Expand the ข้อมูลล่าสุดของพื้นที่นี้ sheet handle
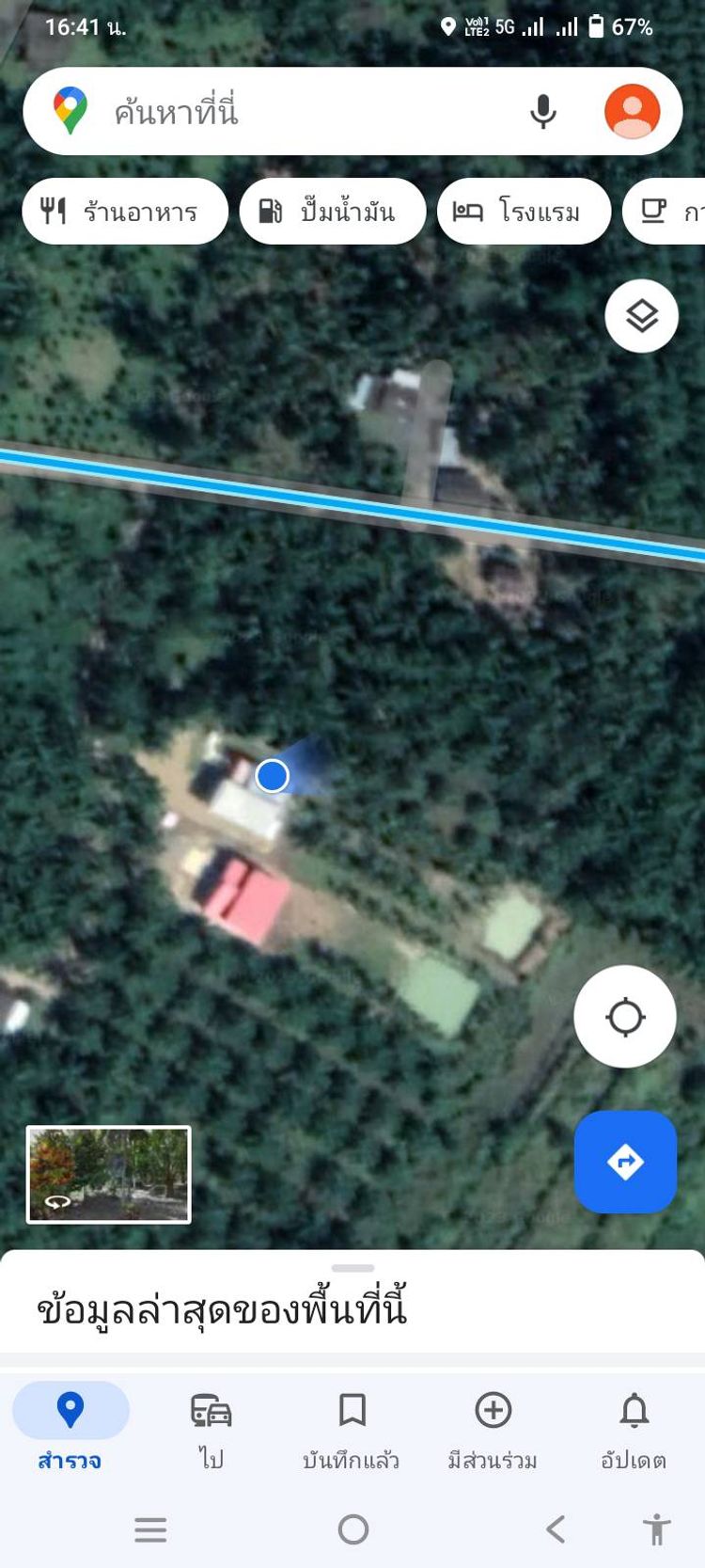 point(352,1268)
